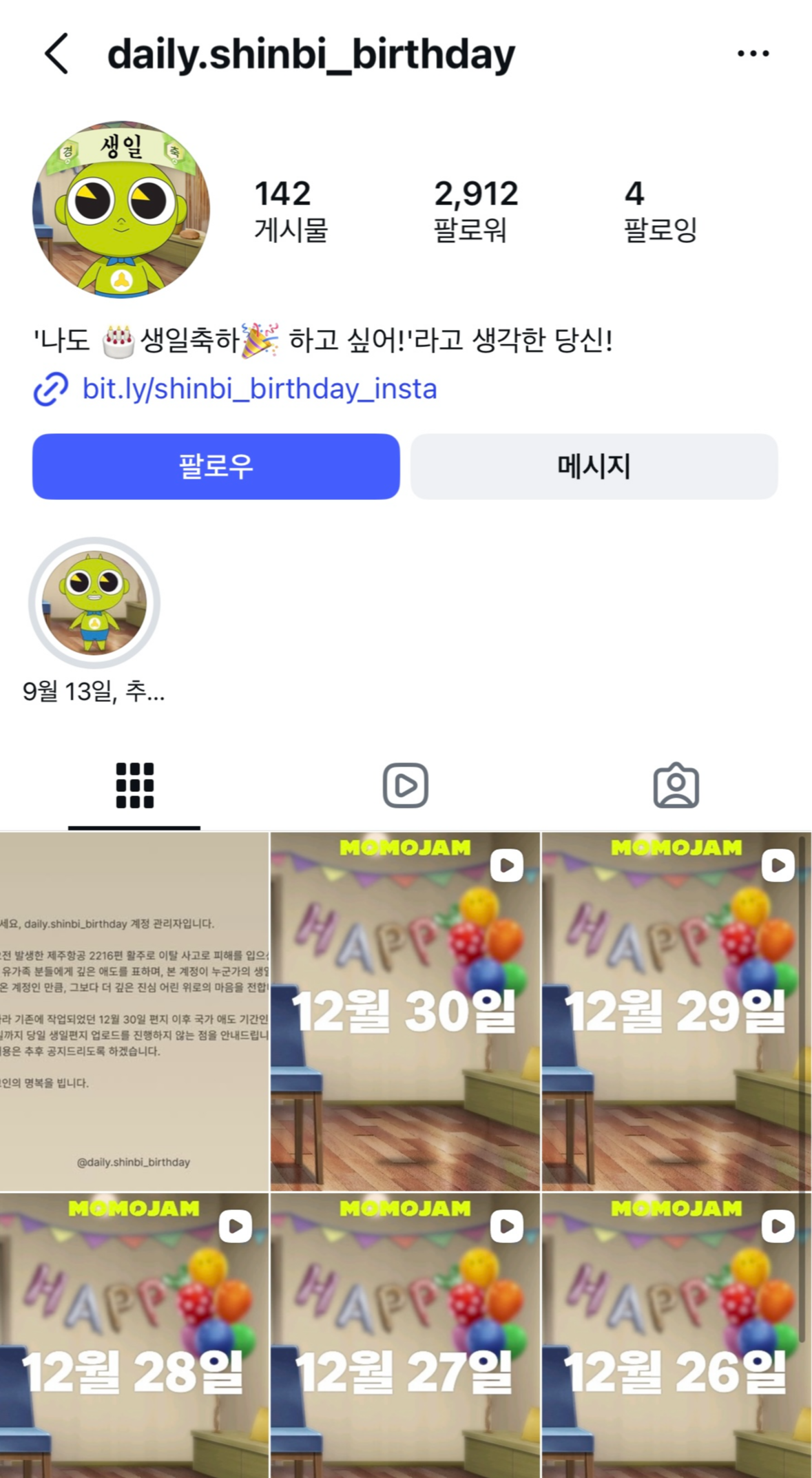Open the 12월 28일 reel
The height and width of the screenshot is (1478, 812).
[134, 1335]
